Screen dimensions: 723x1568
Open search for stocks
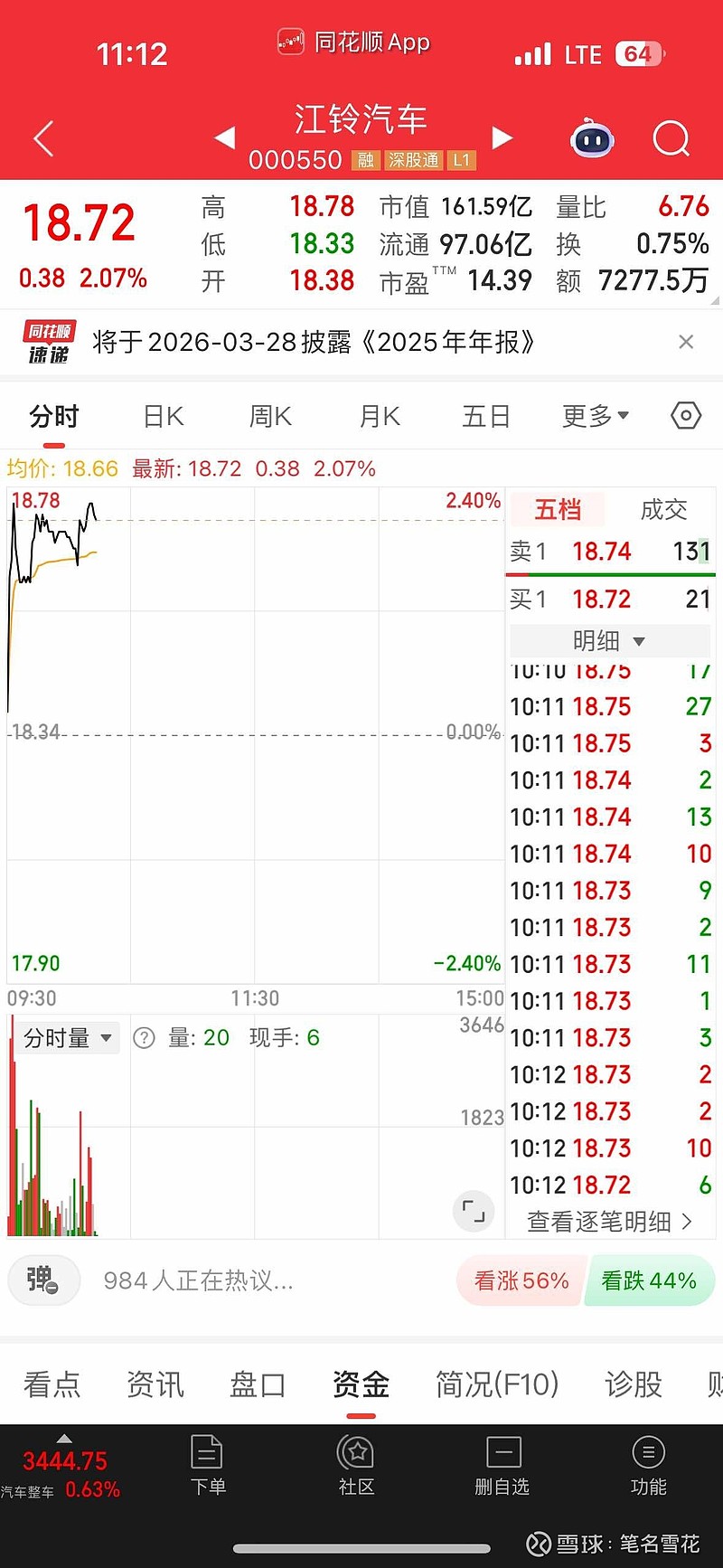[x=671, y=137]
